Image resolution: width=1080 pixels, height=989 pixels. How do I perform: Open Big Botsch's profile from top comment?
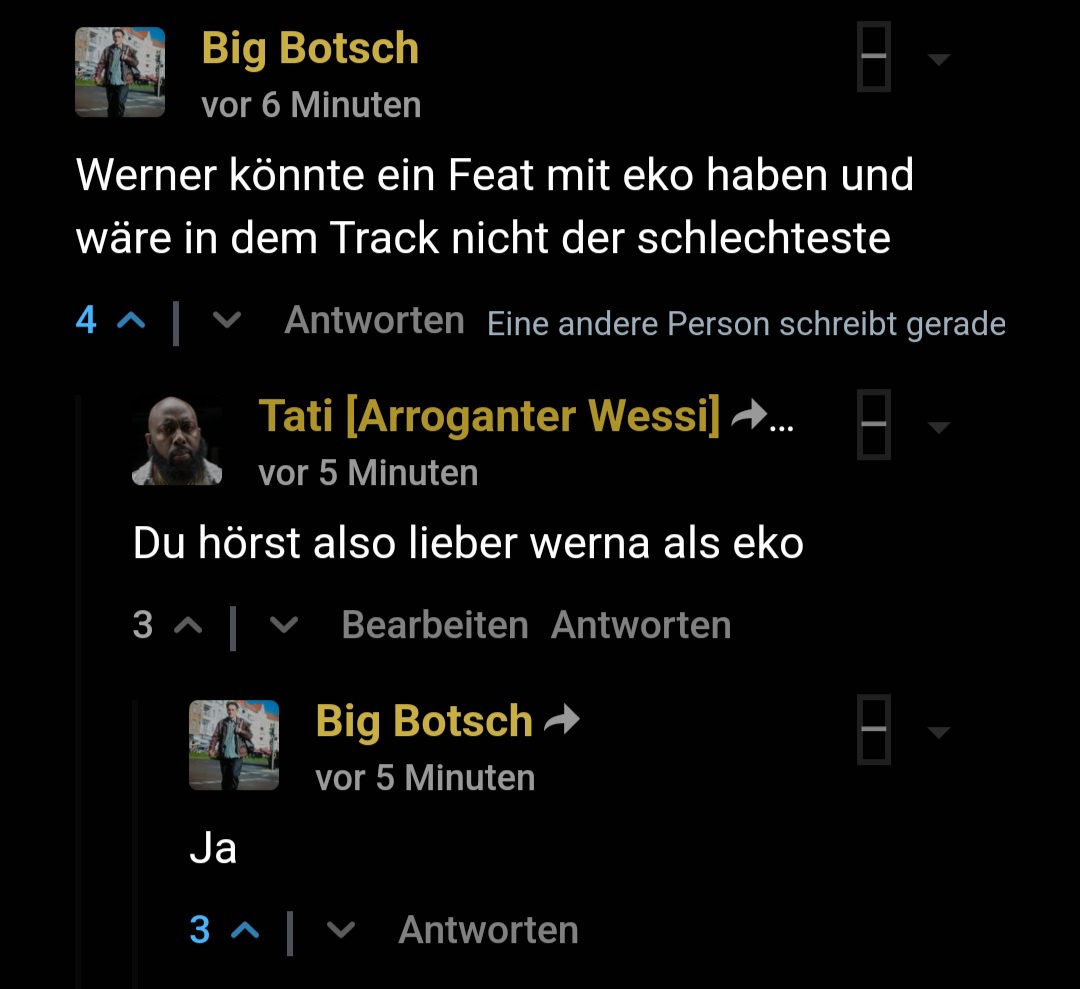(x=310, y=48)
